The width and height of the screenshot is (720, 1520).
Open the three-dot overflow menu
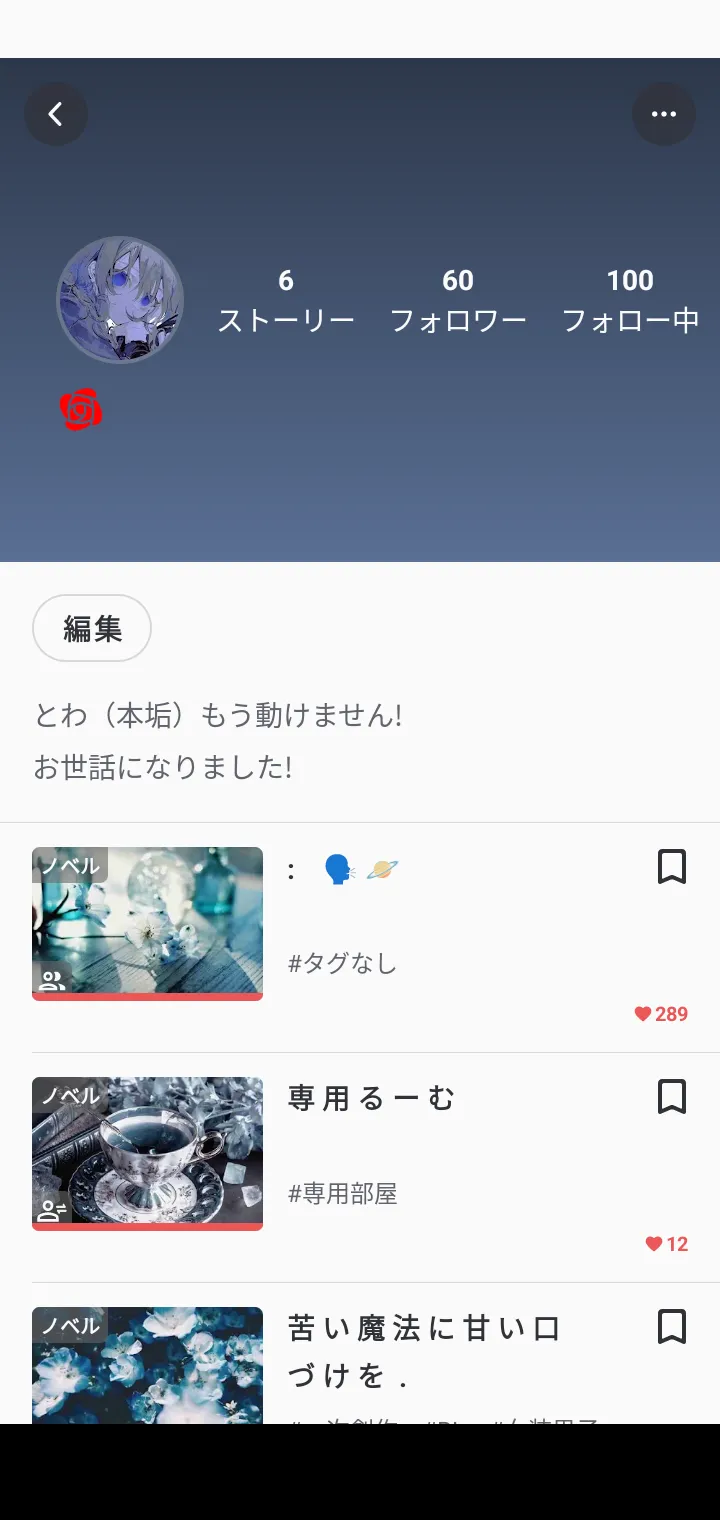pos(664,114)
